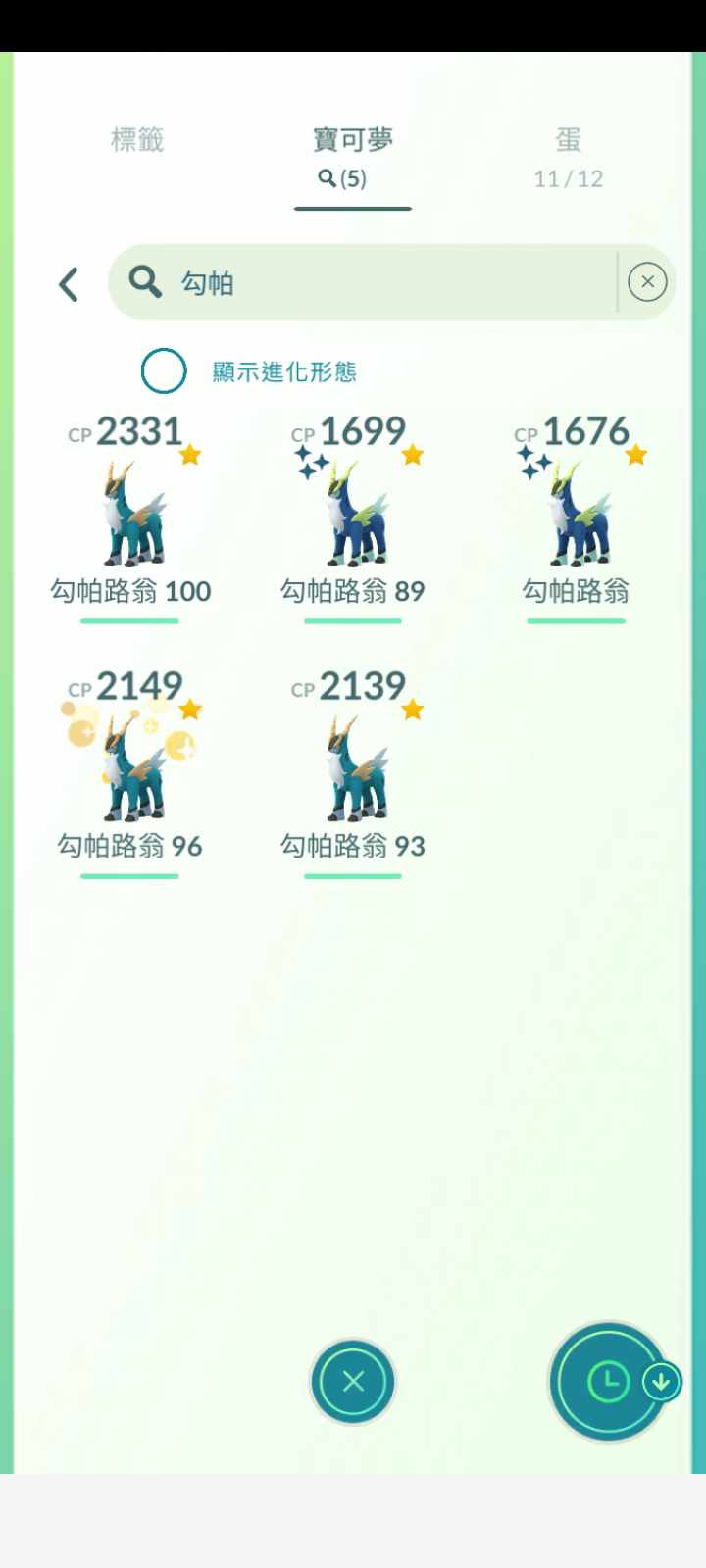
Task: Switch to the 蛋 tab
Action: (x=569, y=155)
